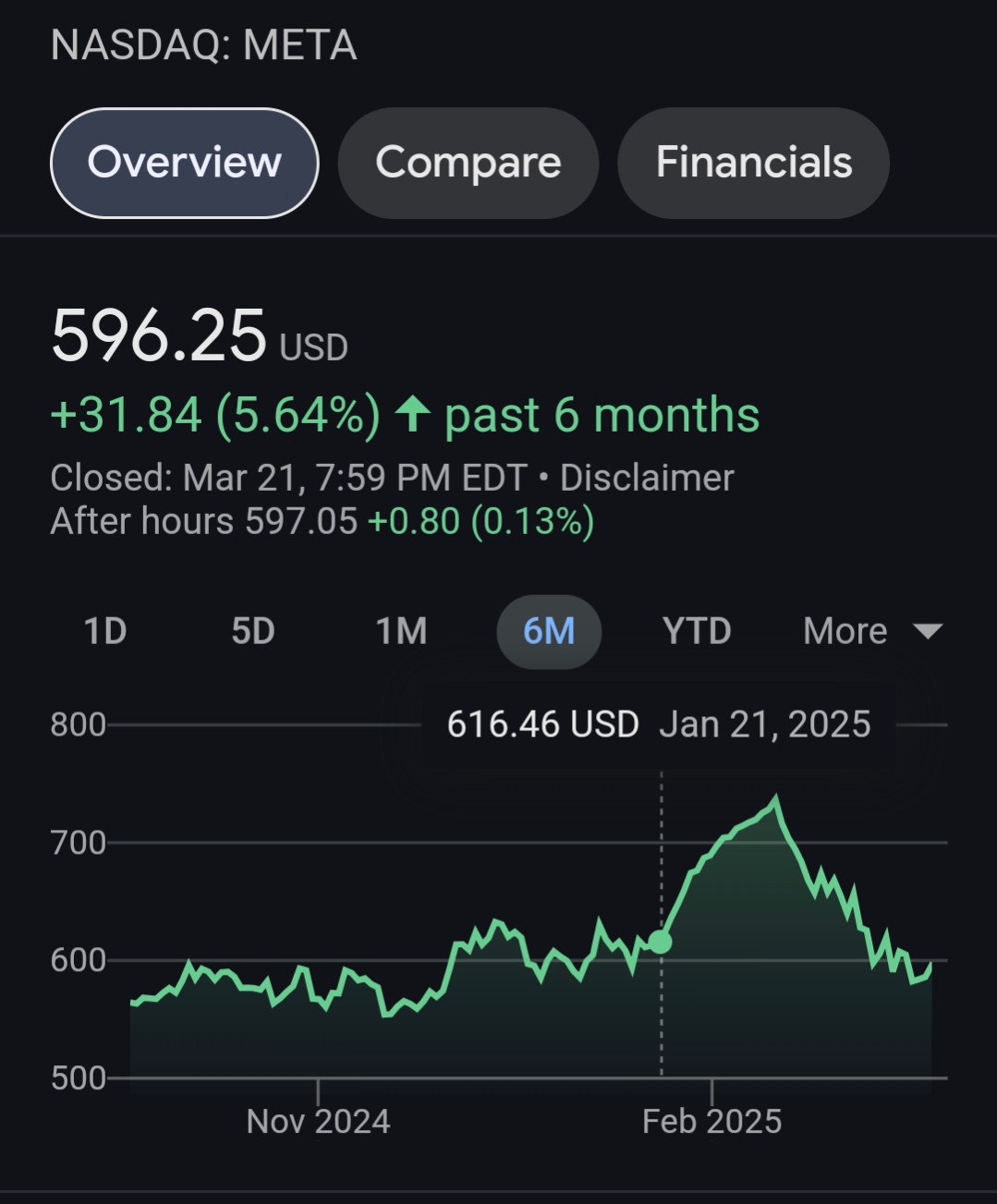
Task: Switch to the Compare tab
Action: tap(468, 163)
